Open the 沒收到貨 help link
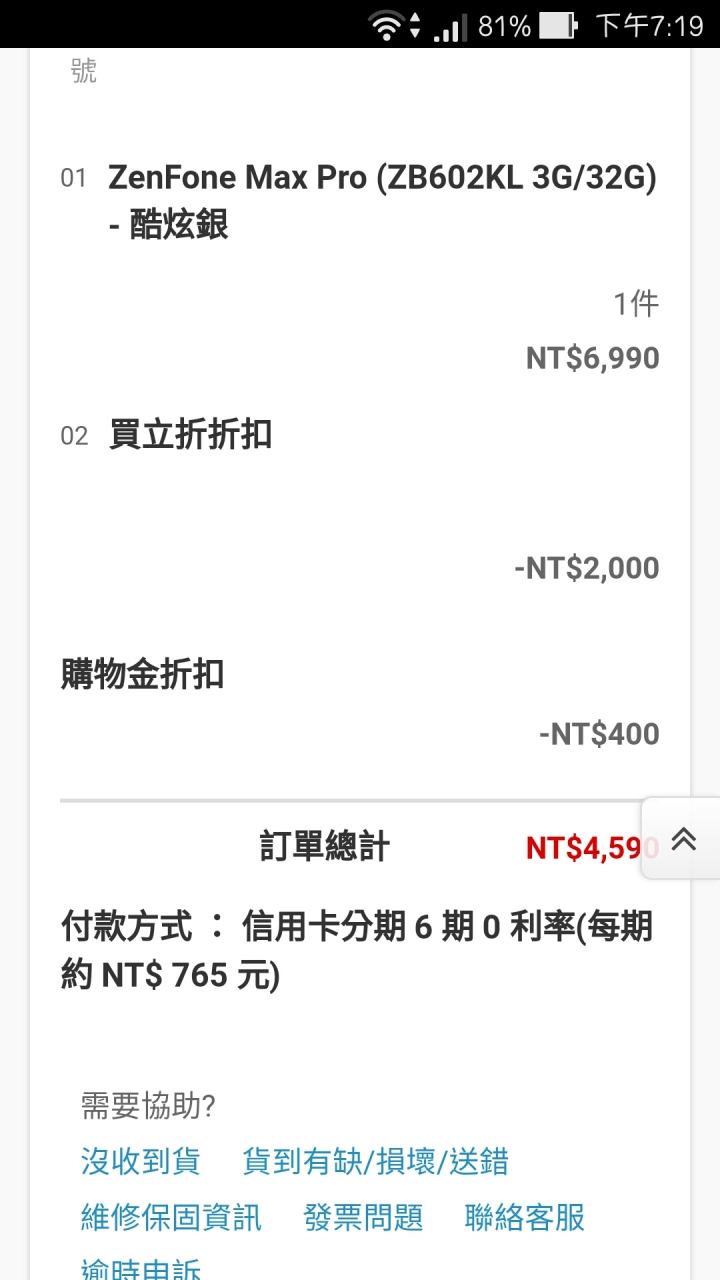 point(141,1161)
